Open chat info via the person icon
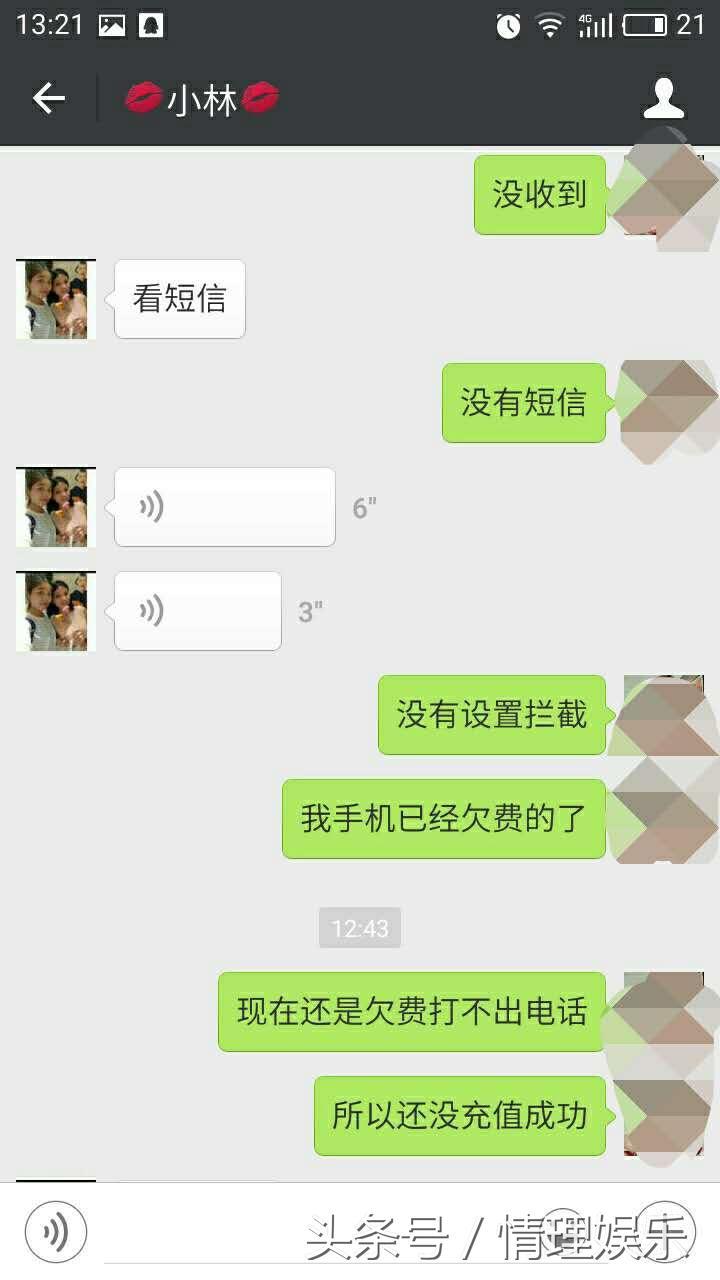This screenshot has width=720, height=1280. tap(663, 98)
